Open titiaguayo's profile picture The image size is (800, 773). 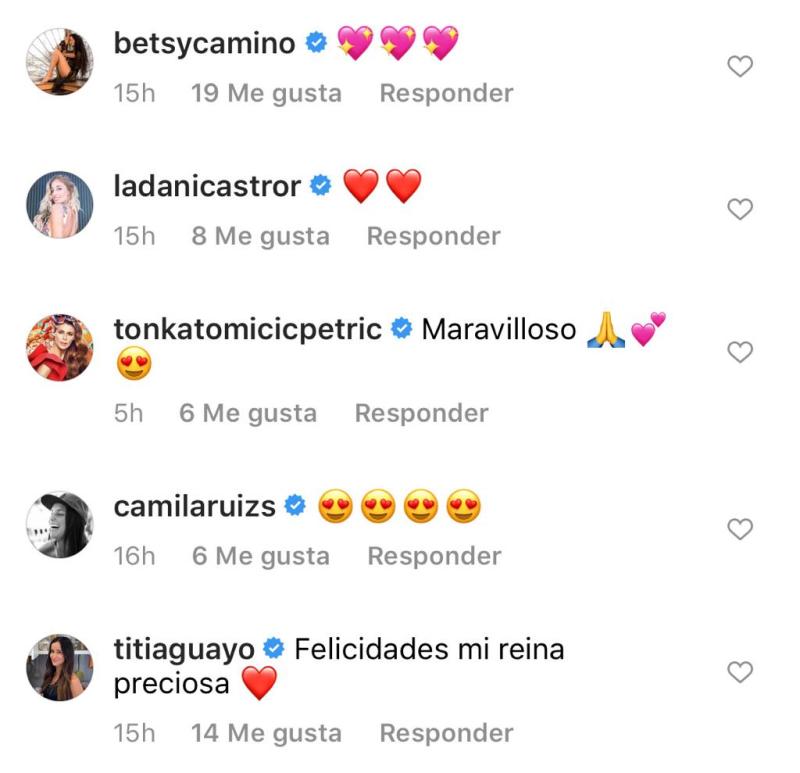pos(58,667)
